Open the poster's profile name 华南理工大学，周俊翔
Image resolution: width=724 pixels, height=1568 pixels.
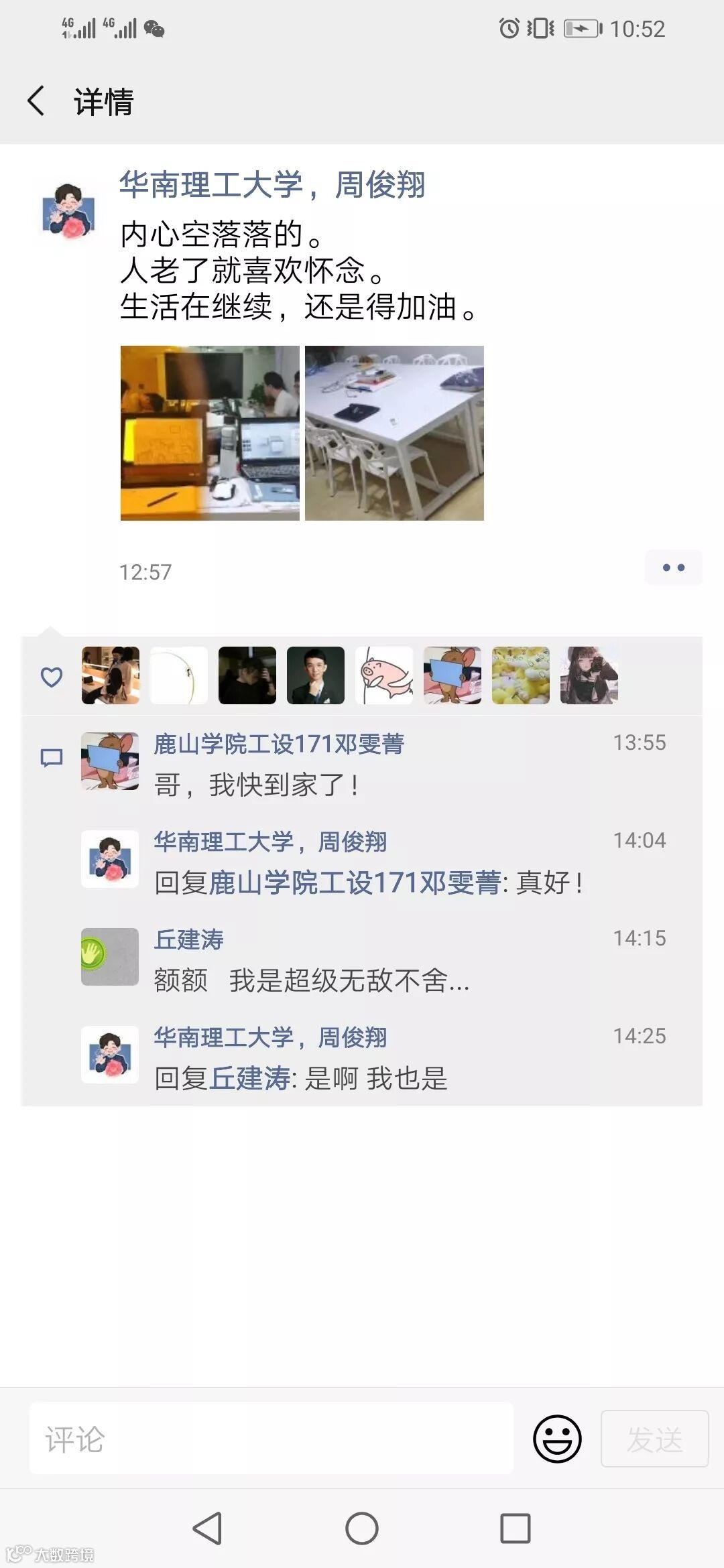pyautogui.click(x=272, y=184)
